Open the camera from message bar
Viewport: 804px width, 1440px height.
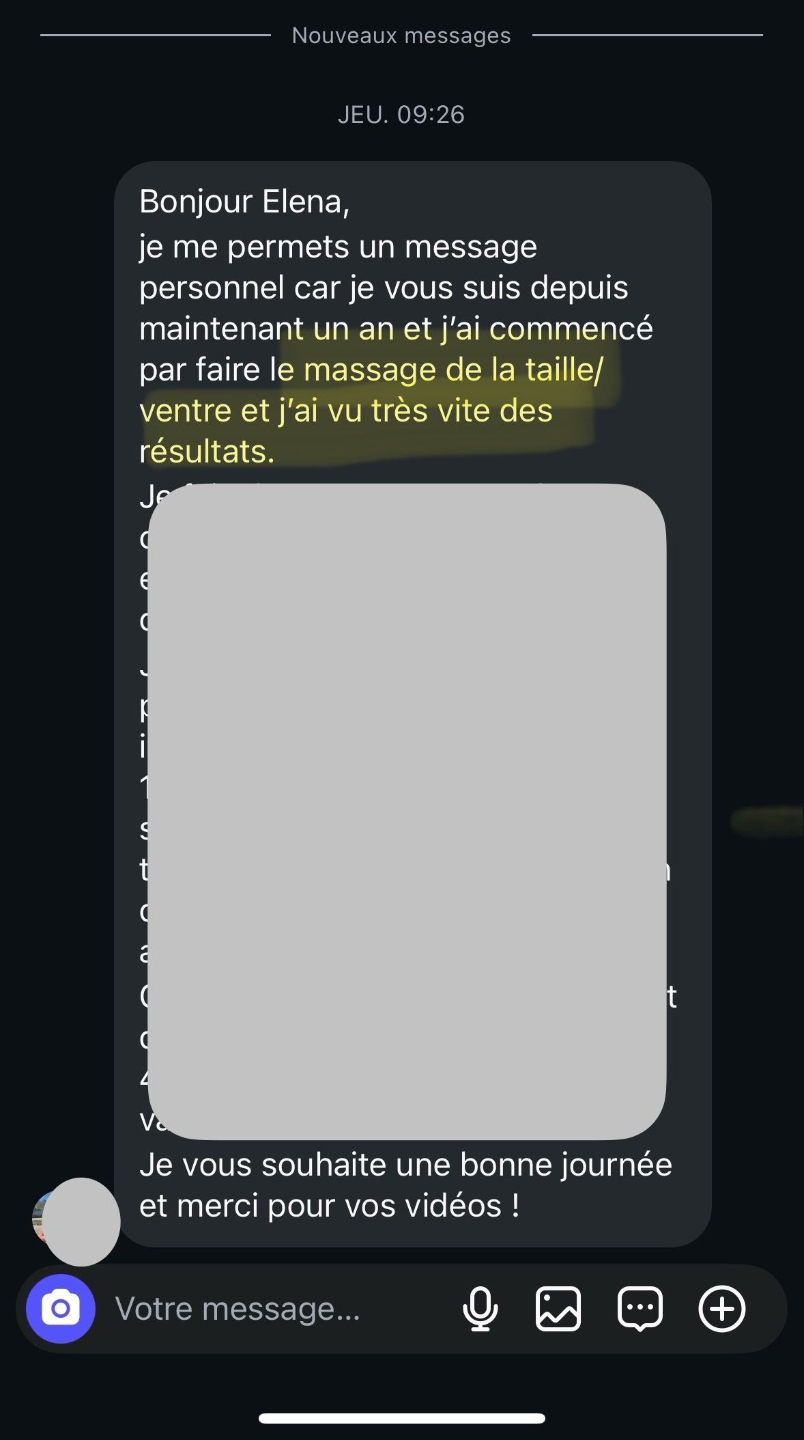tap(61, 1308)
